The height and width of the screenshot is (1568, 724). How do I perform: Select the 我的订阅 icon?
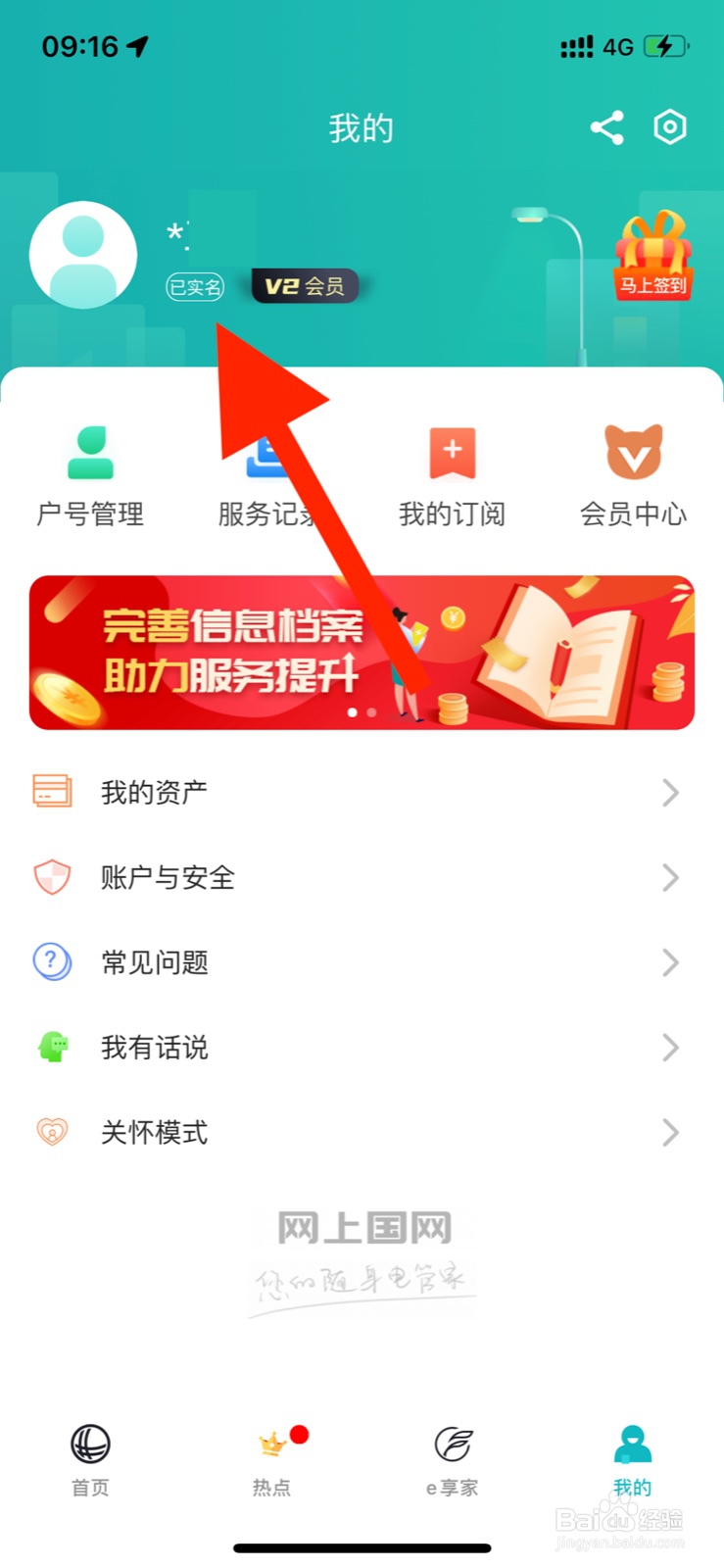(452, 451)
